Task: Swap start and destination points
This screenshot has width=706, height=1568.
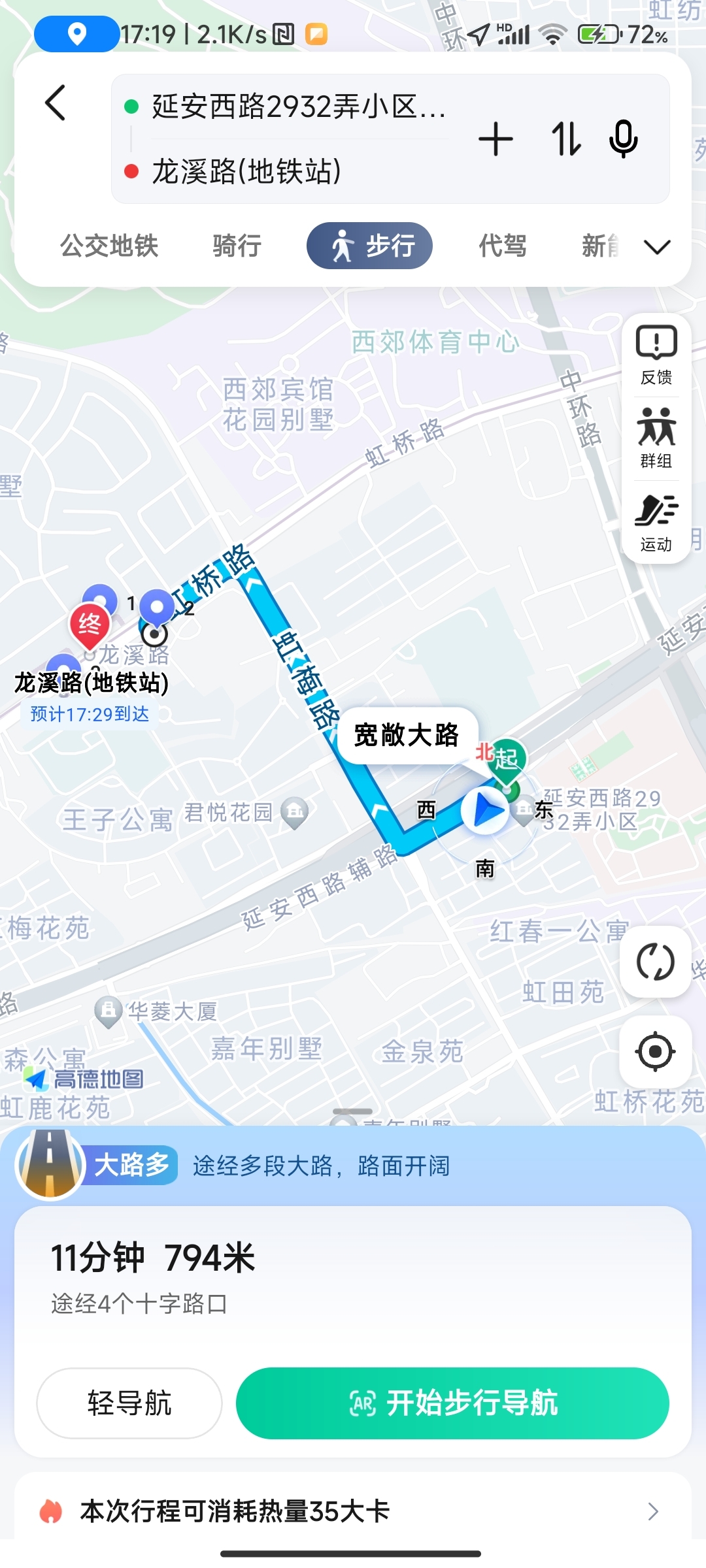Action: click(565, 139)
